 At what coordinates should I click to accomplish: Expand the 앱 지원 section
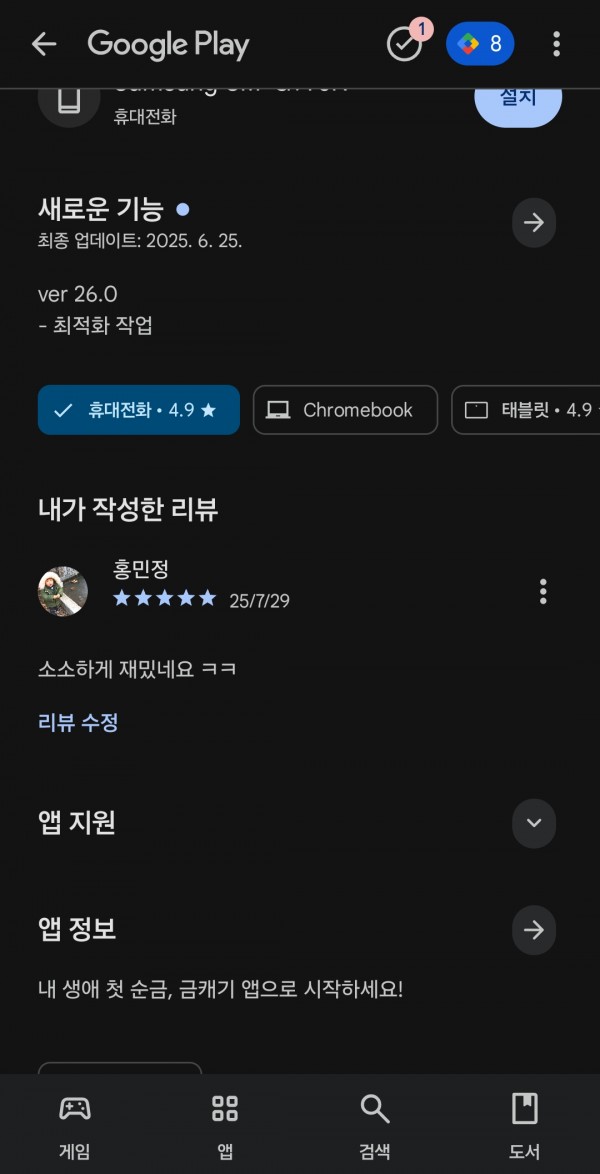point(534,823)
